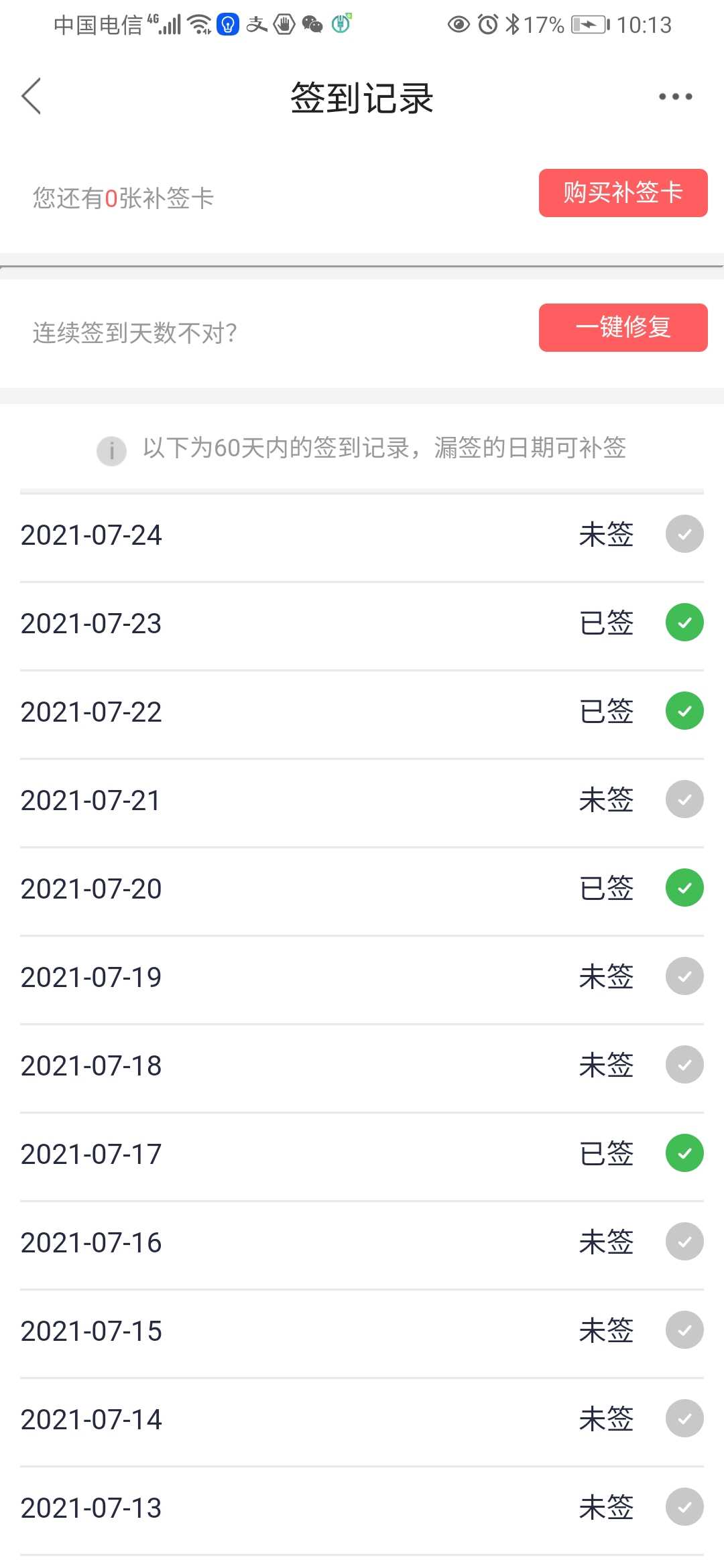Select the unsigned 2021-07-24 row
This screenshot has width=724, height=1568.
coord(362,535)
